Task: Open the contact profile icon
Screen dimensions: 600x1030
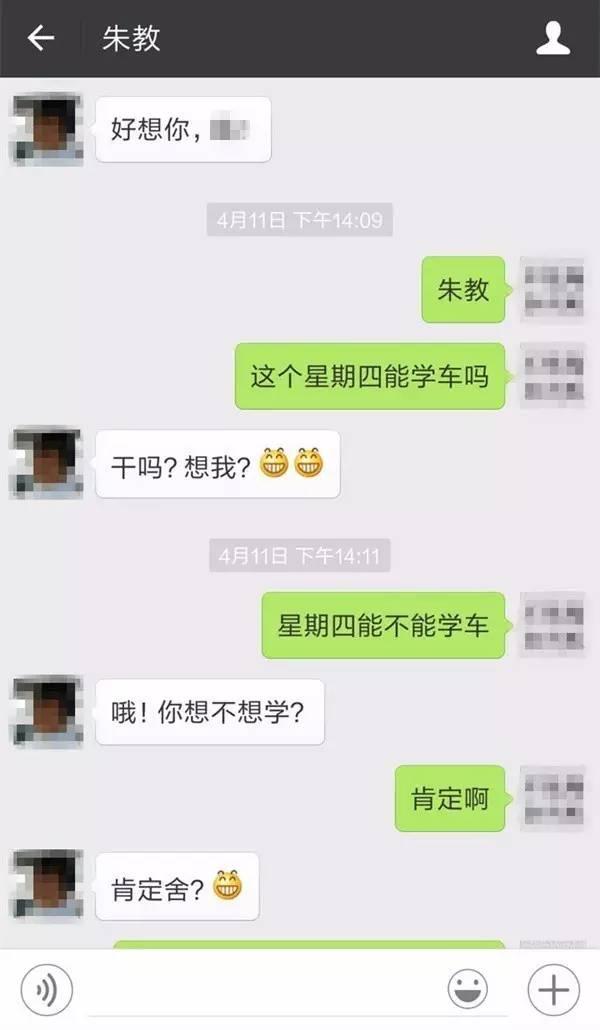Action: tap(553, 39)
